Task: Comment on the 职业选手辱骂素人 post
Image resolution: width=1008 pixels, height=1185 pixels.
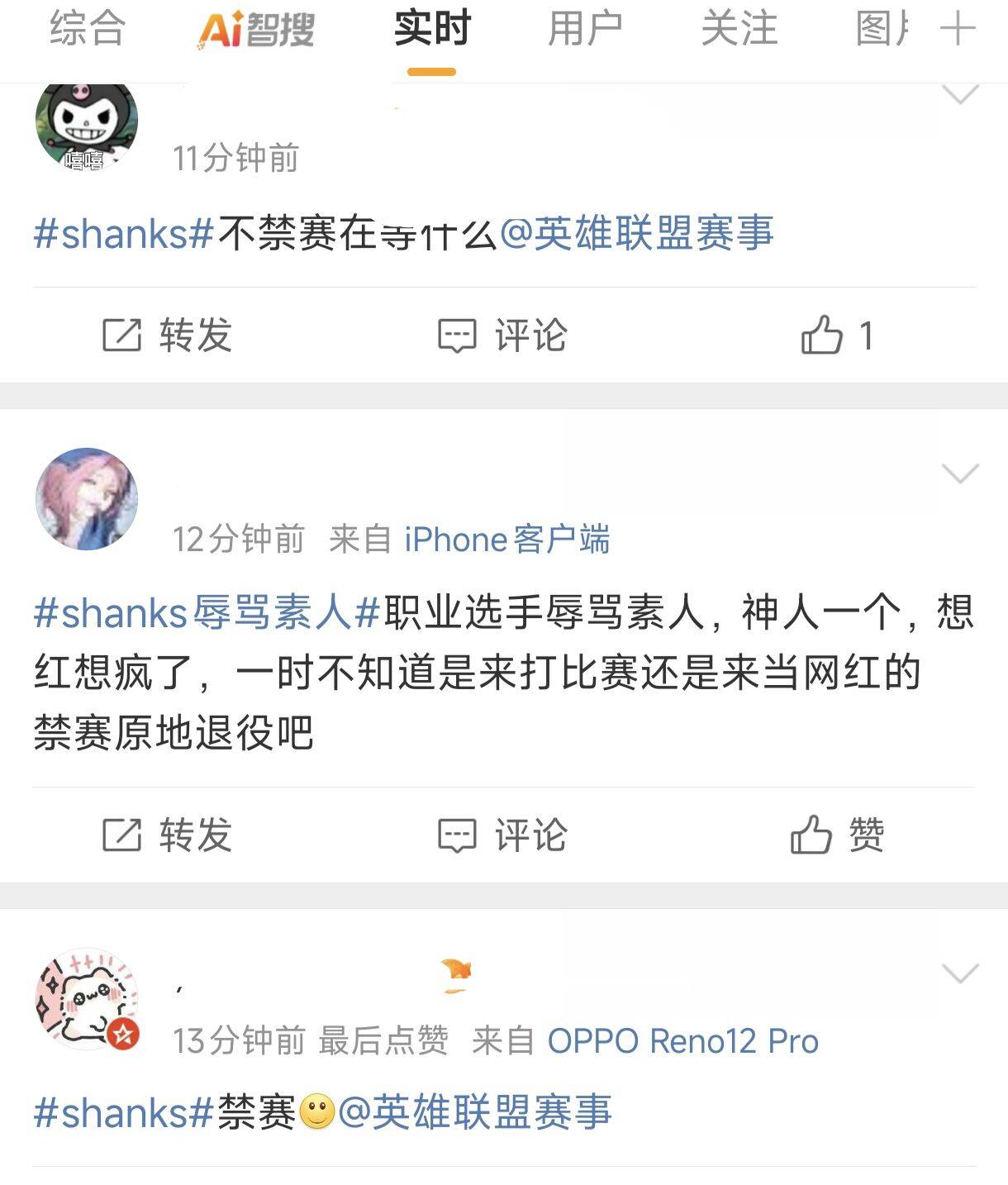Action: pos(502,835)
